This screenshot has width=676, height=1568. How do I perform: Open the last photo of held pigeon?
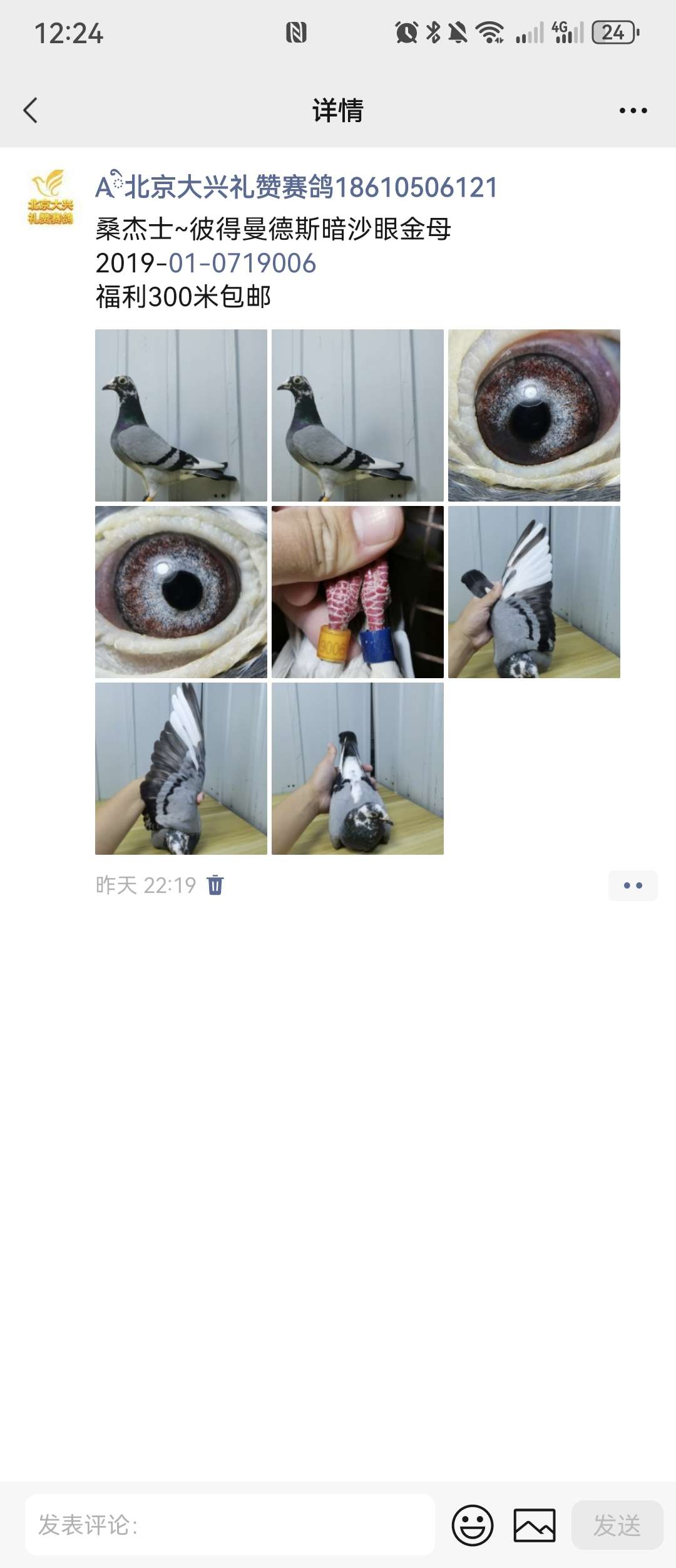point(357,768)
